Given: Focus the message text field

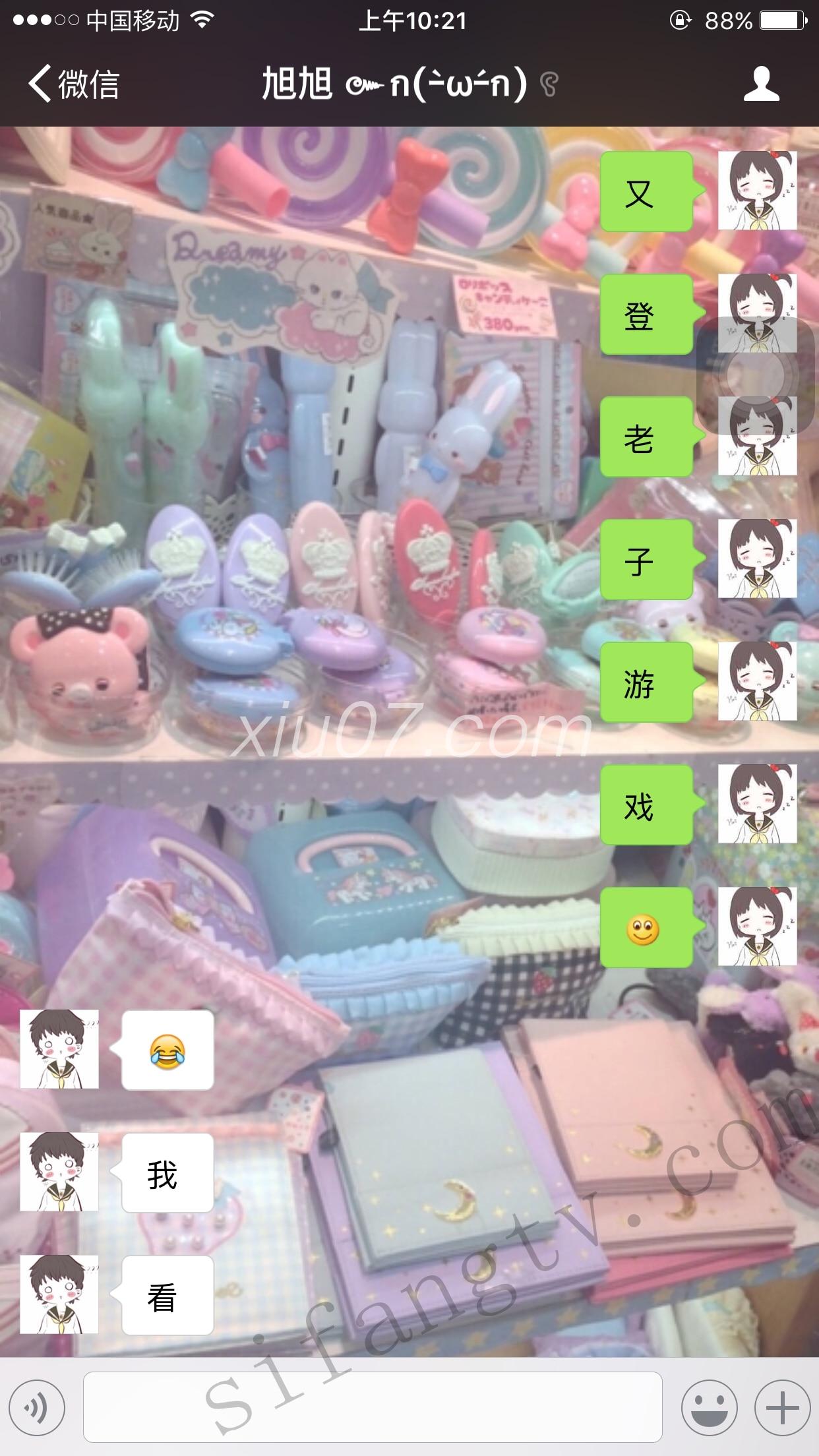Looking at the screenshot, I should [x=373, y=1407].
